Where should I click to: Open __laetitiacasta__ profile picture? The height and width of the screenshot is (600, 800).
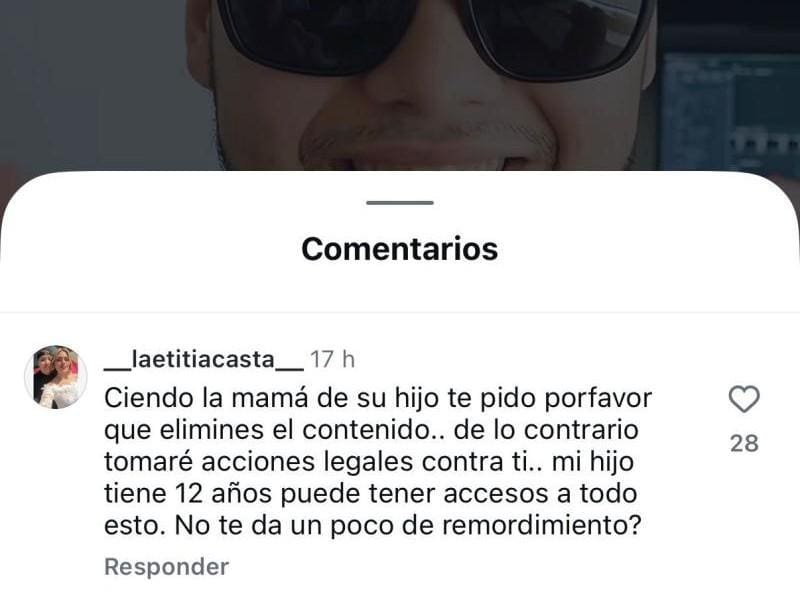pyautogui.click(x=55, y=377)
